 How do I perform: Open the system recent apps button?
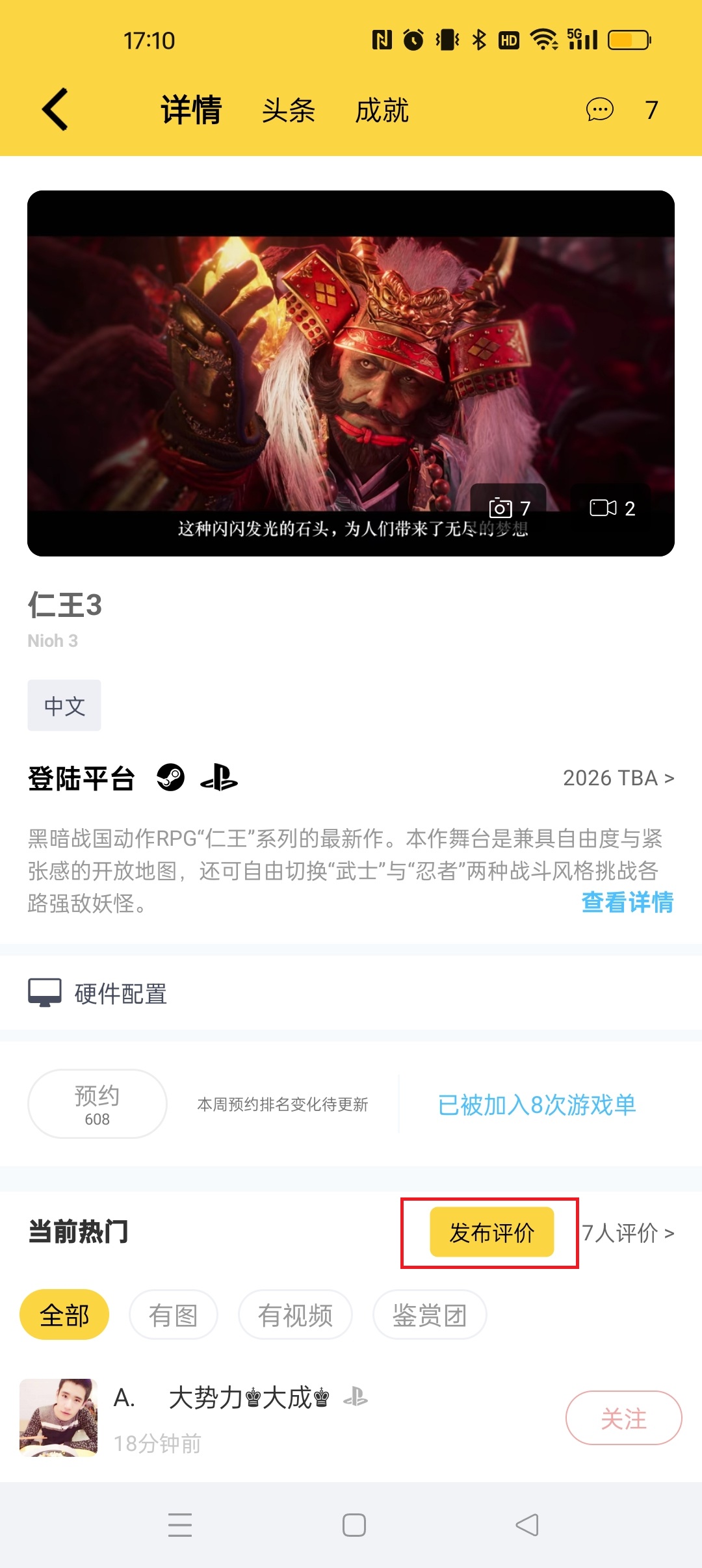(180, 1524)
